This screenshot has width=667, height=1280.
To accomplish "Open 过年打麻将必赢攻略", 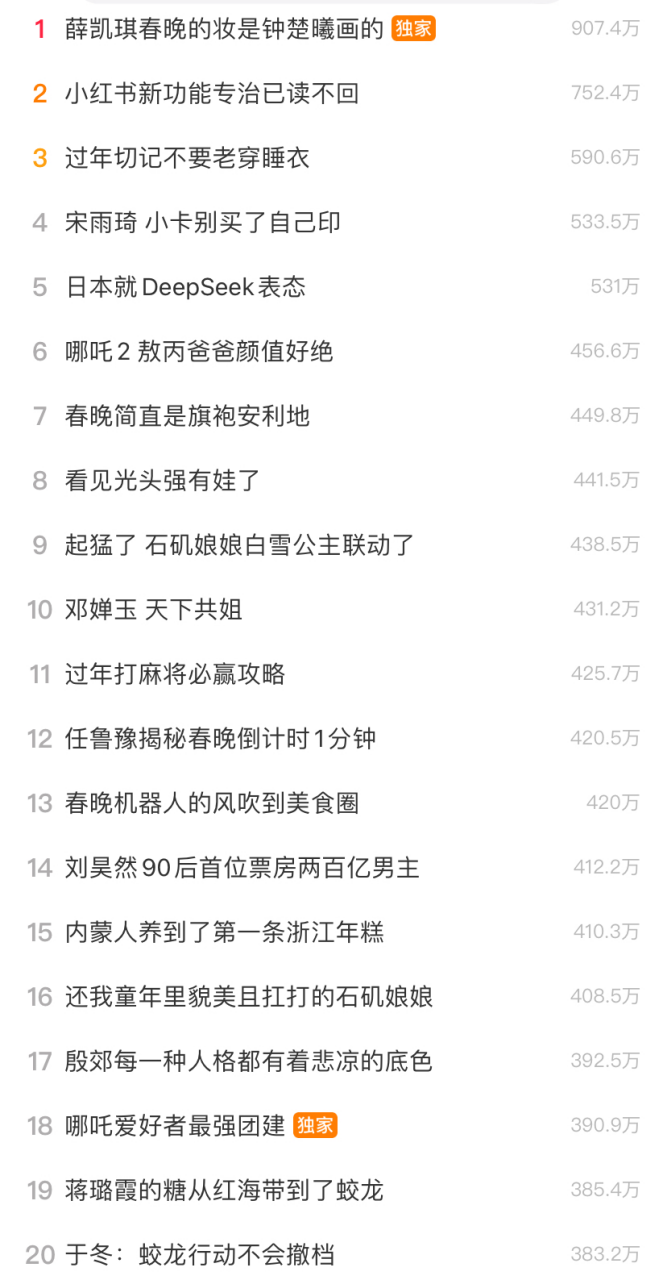I will (x=175, y=674).
